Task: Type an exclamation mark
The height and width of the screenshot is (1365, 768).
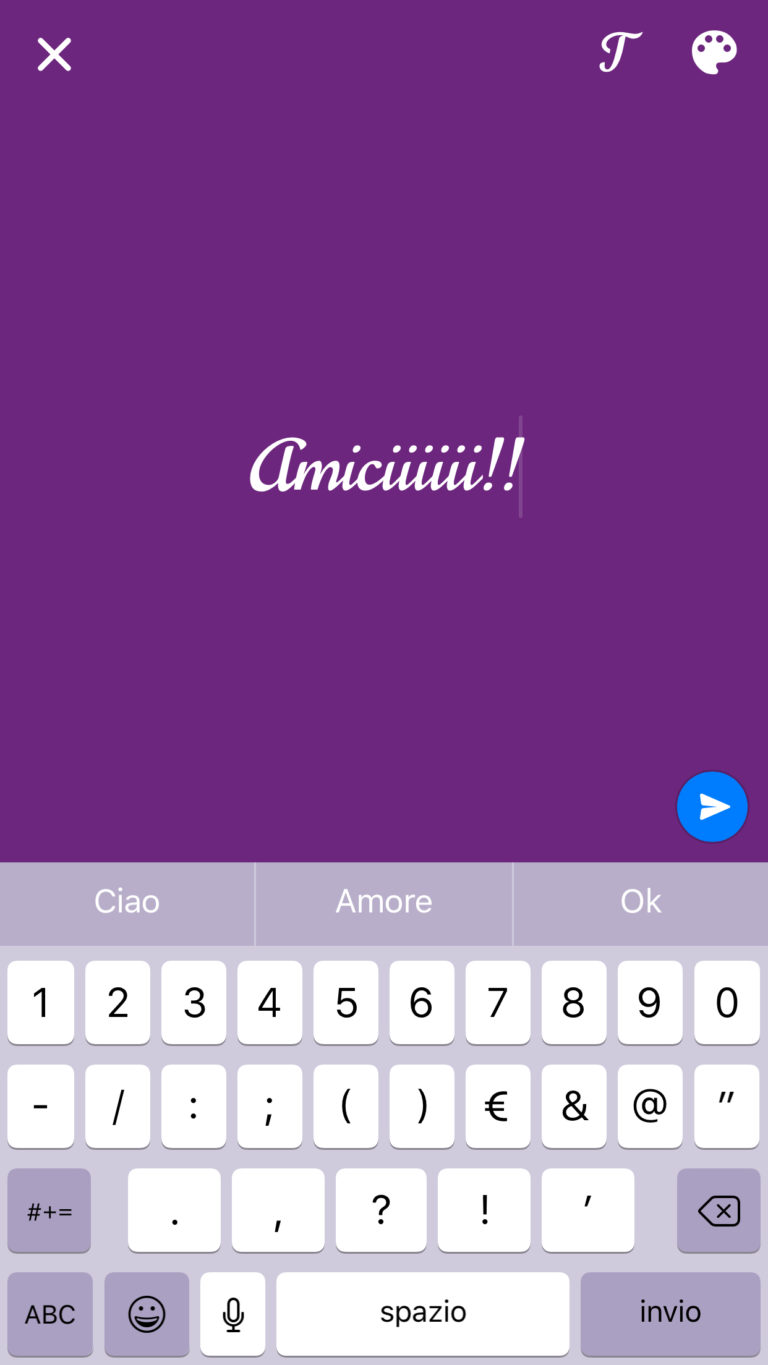Action: [x=485, y=1211]
